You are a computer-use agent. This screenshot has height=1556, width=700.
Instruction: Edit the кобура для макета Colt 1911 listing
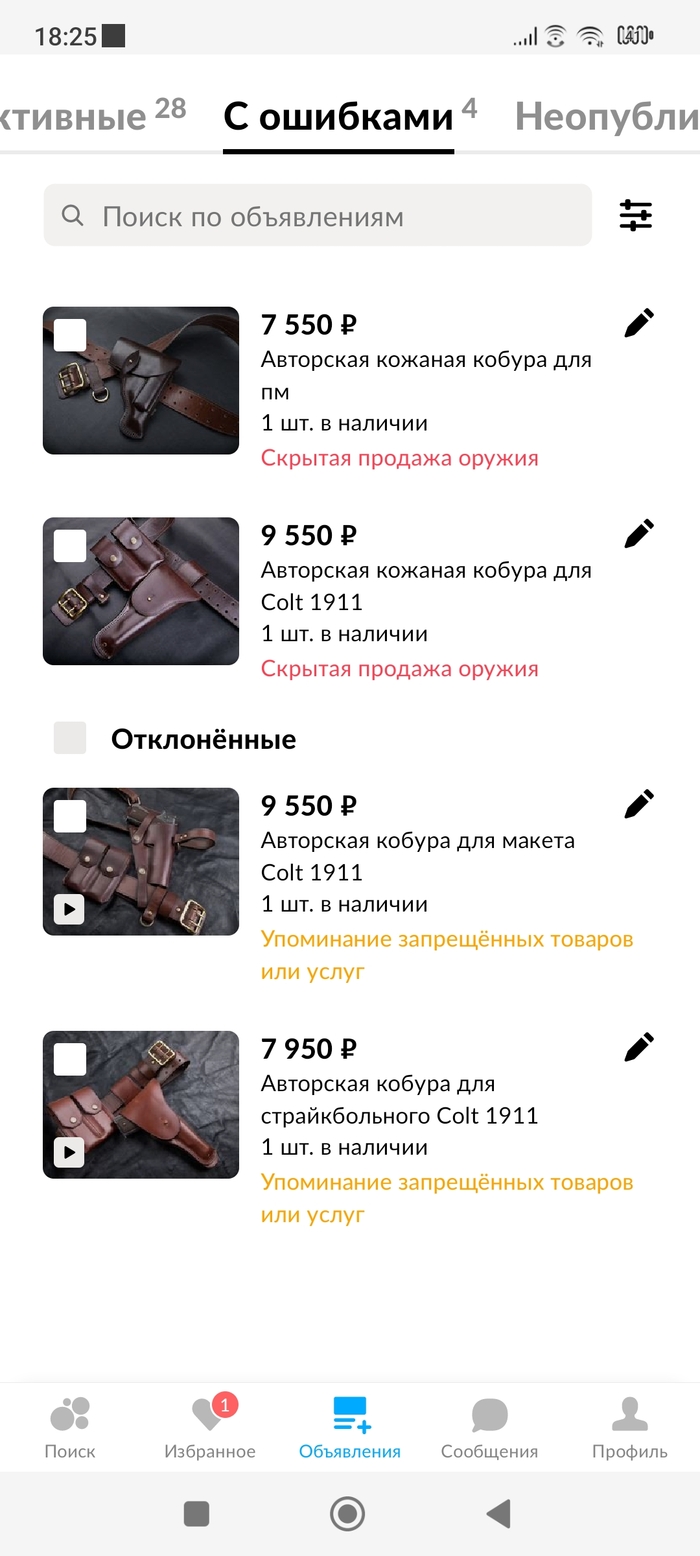click(x=639, y=804)
